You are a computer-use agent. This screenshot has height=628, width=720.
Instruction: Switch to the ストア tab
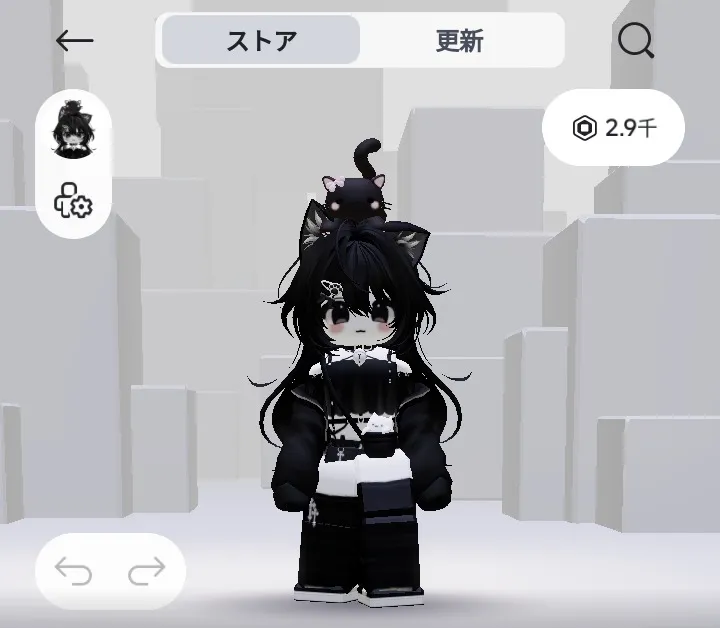[x=261, y=41]
